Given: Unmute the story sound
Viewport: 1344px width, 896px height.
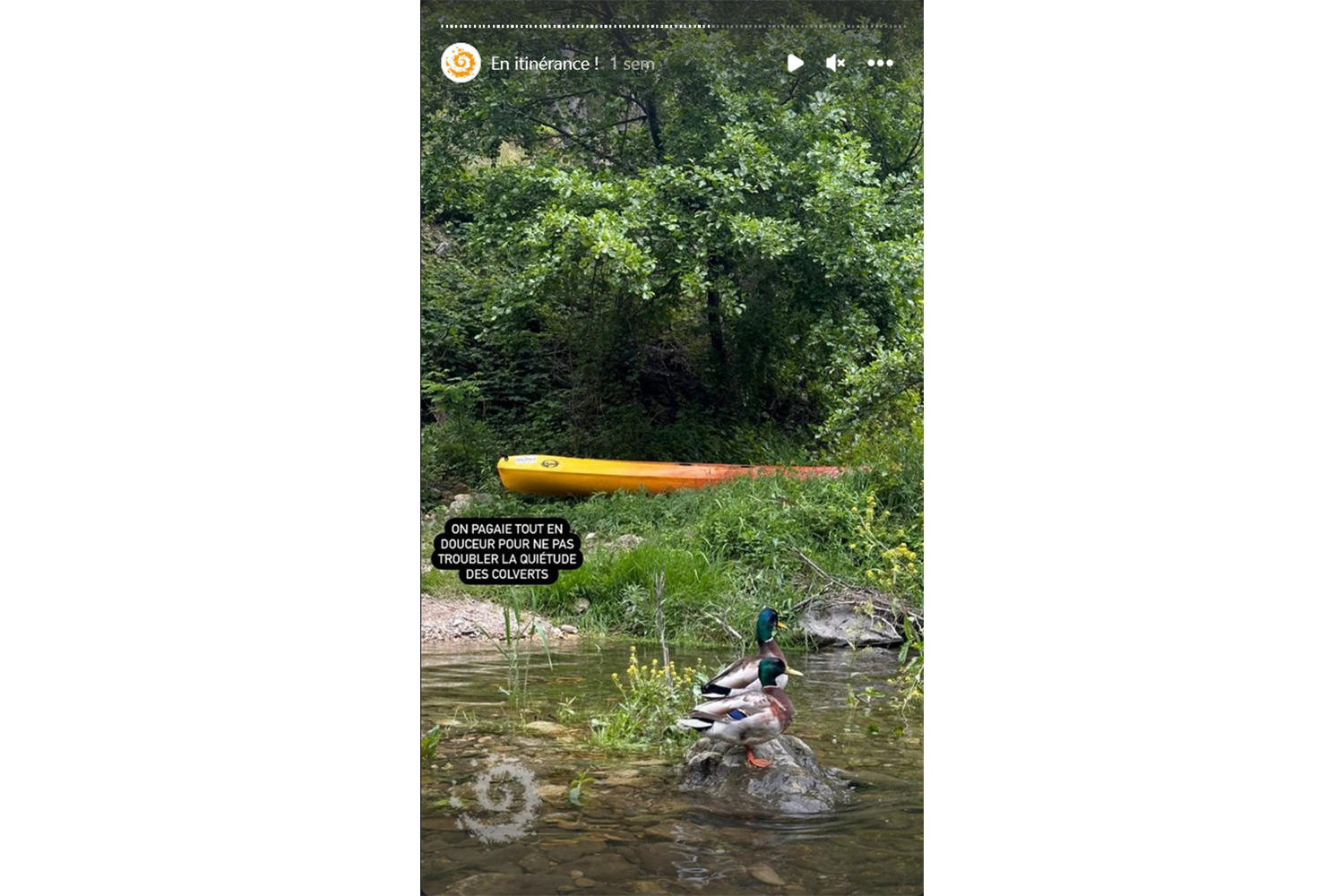Looking at the screenshot, I should click(x=835, y=63).
